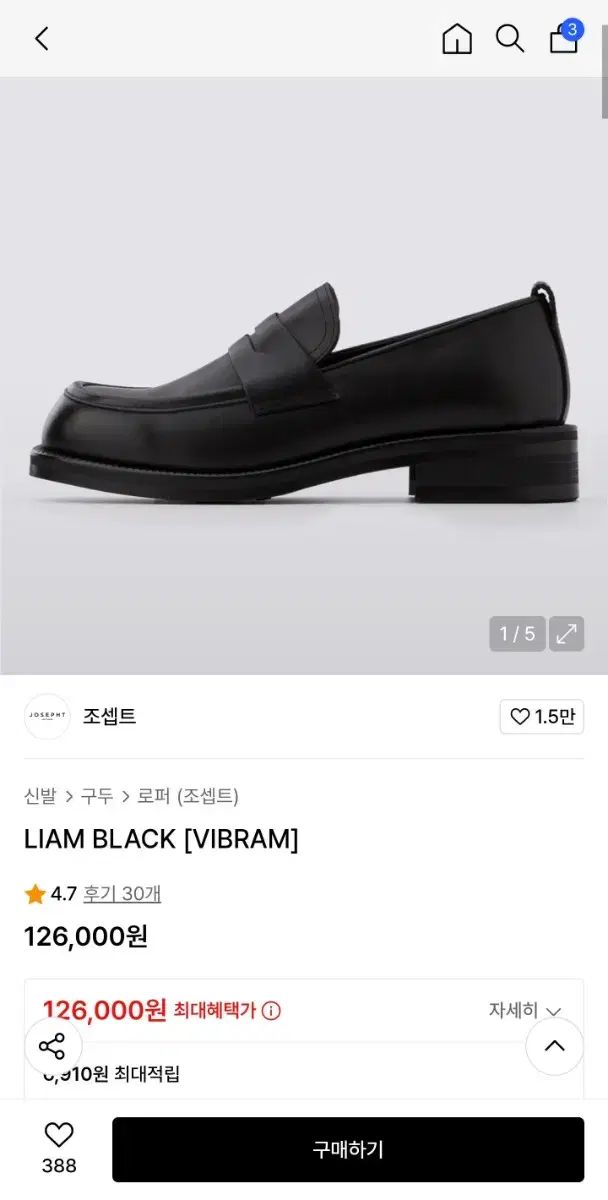Expand 자세히 price details
Image resolution: width=608 pixels, height=1200 pixels.
pyautogui.click(x=525, y=1011)
